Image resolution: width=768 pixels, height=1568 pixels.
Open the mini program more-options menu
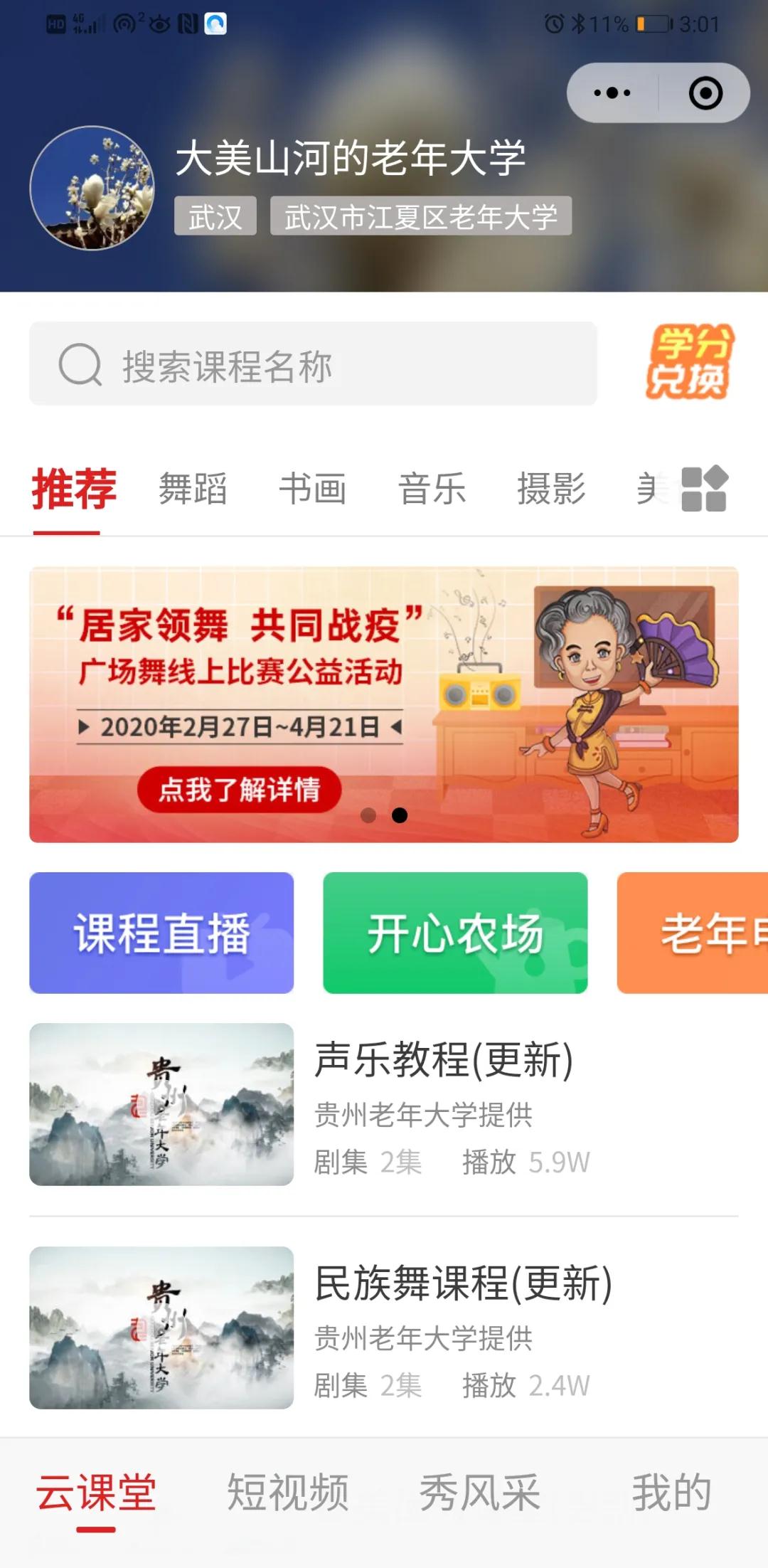tap(612, 93)
